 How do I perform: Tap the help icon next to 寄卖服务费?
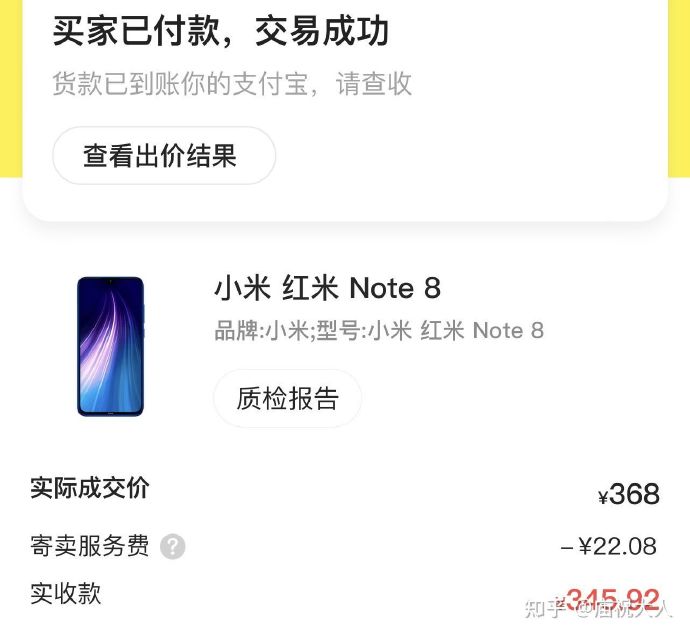[173, 547]
